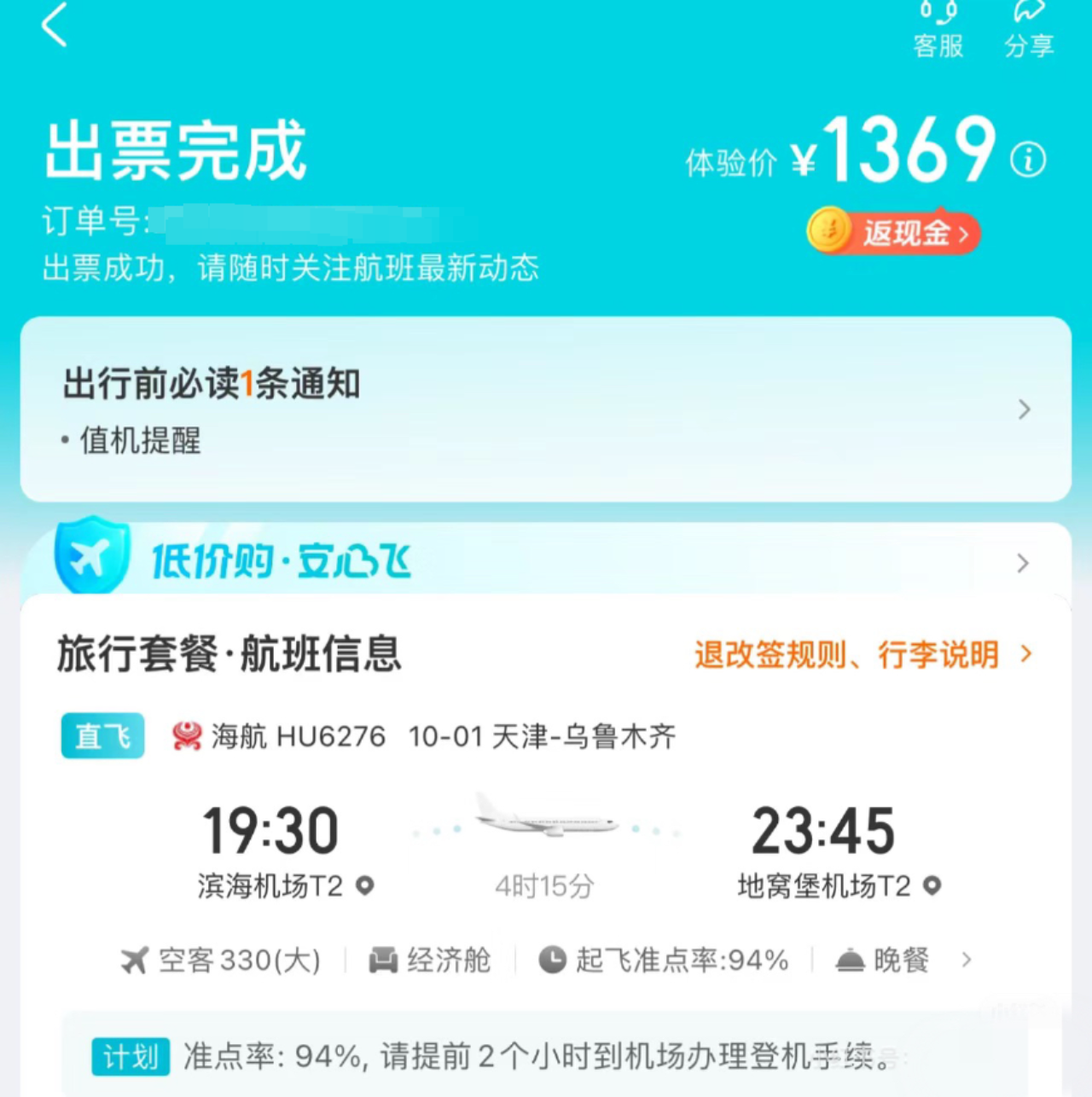This screenshot has height=1097, width=1092.
Task: Tap the 返现金 cashback button
Action: tap(895, 232)
